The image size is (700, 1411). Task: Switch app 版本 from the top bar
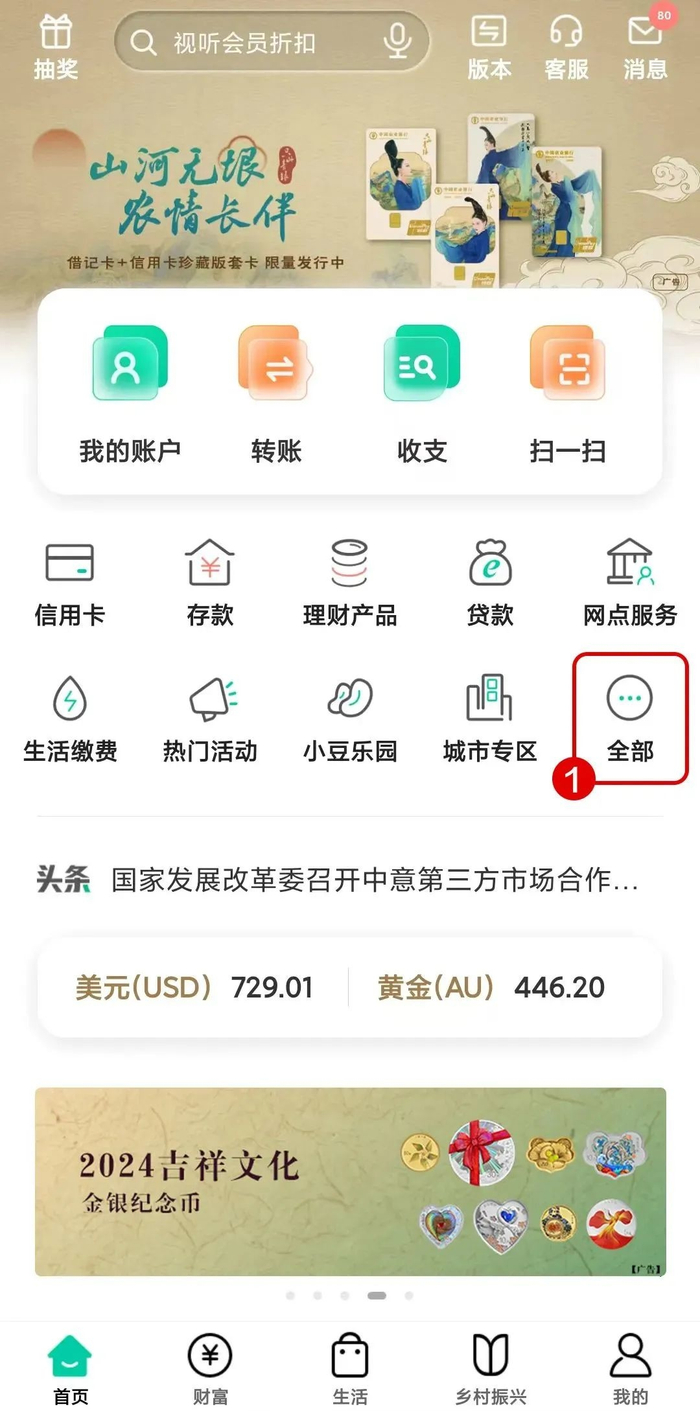pos(489,46)
